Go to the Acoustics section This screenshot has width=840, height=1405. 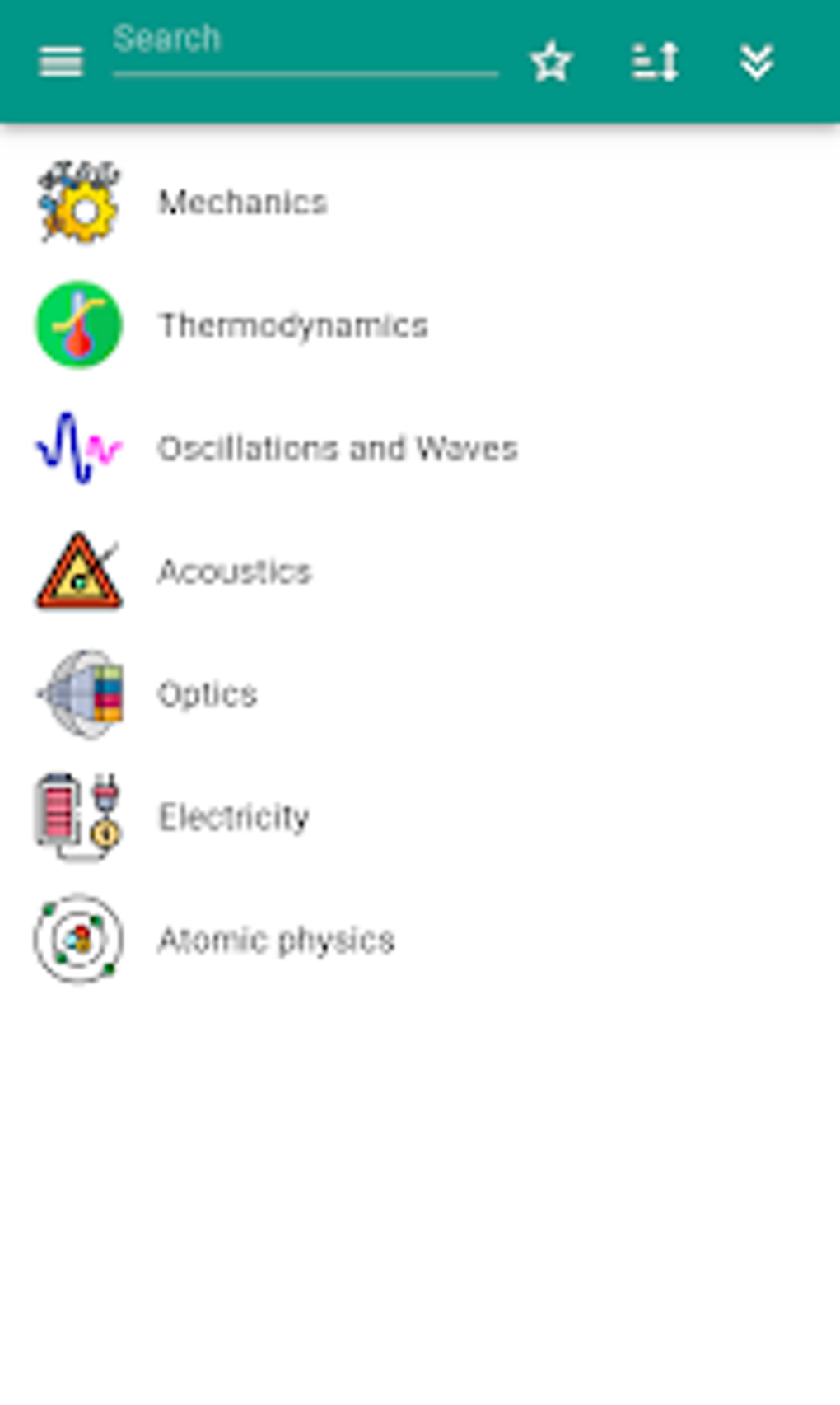[x=235, y=572]
